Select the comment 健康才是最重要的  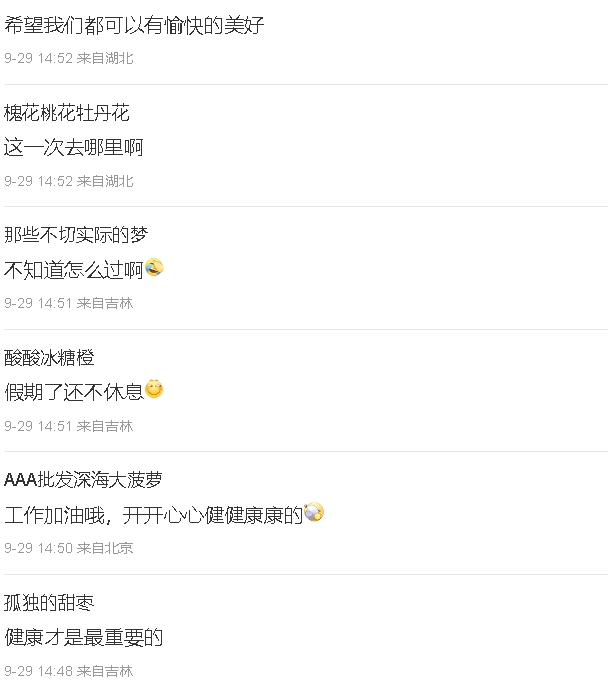(x=84, y=637)
